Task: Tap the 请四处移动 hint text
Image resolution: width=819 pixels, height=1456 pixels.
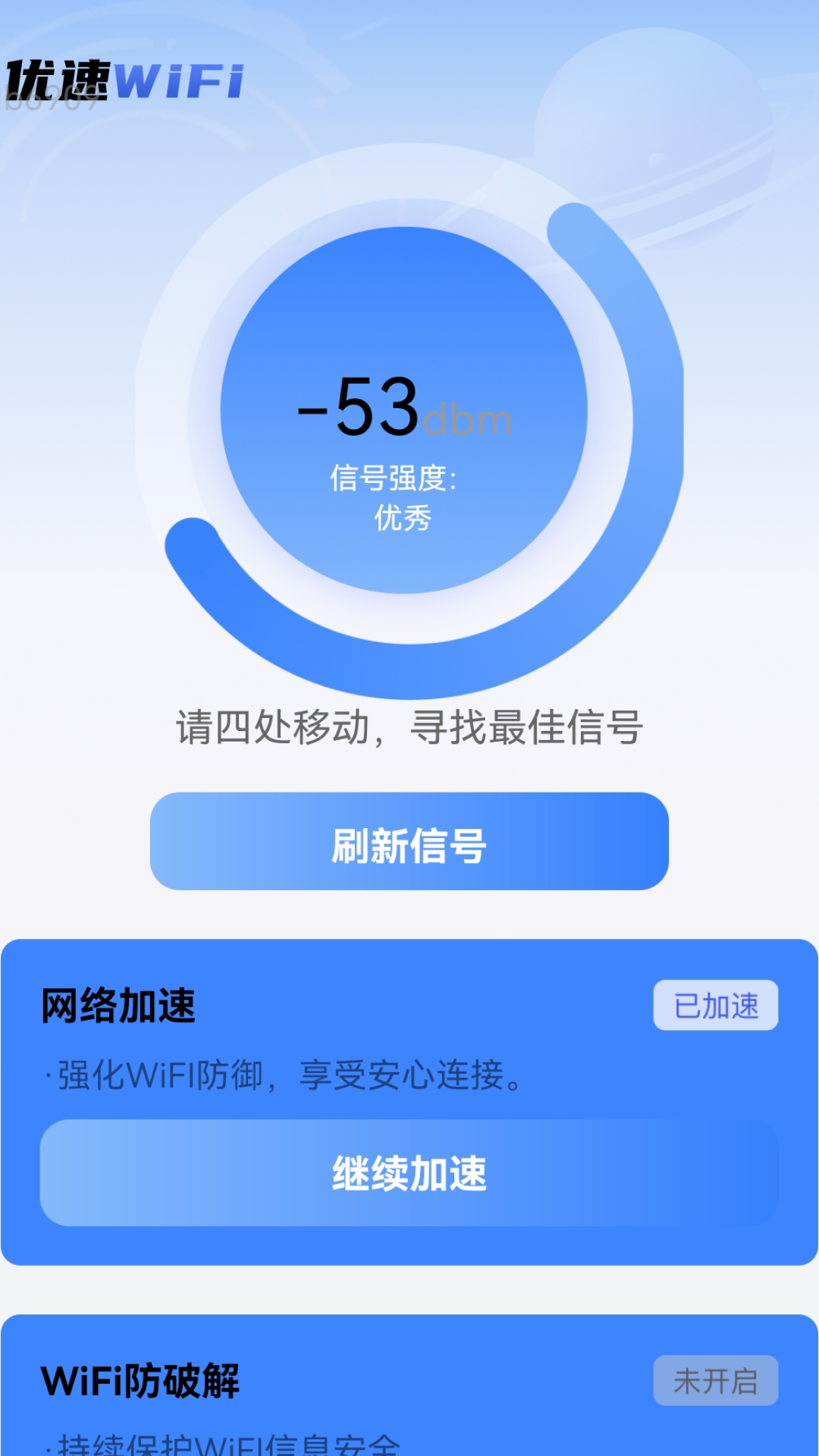Action: [x=409, y=728]
